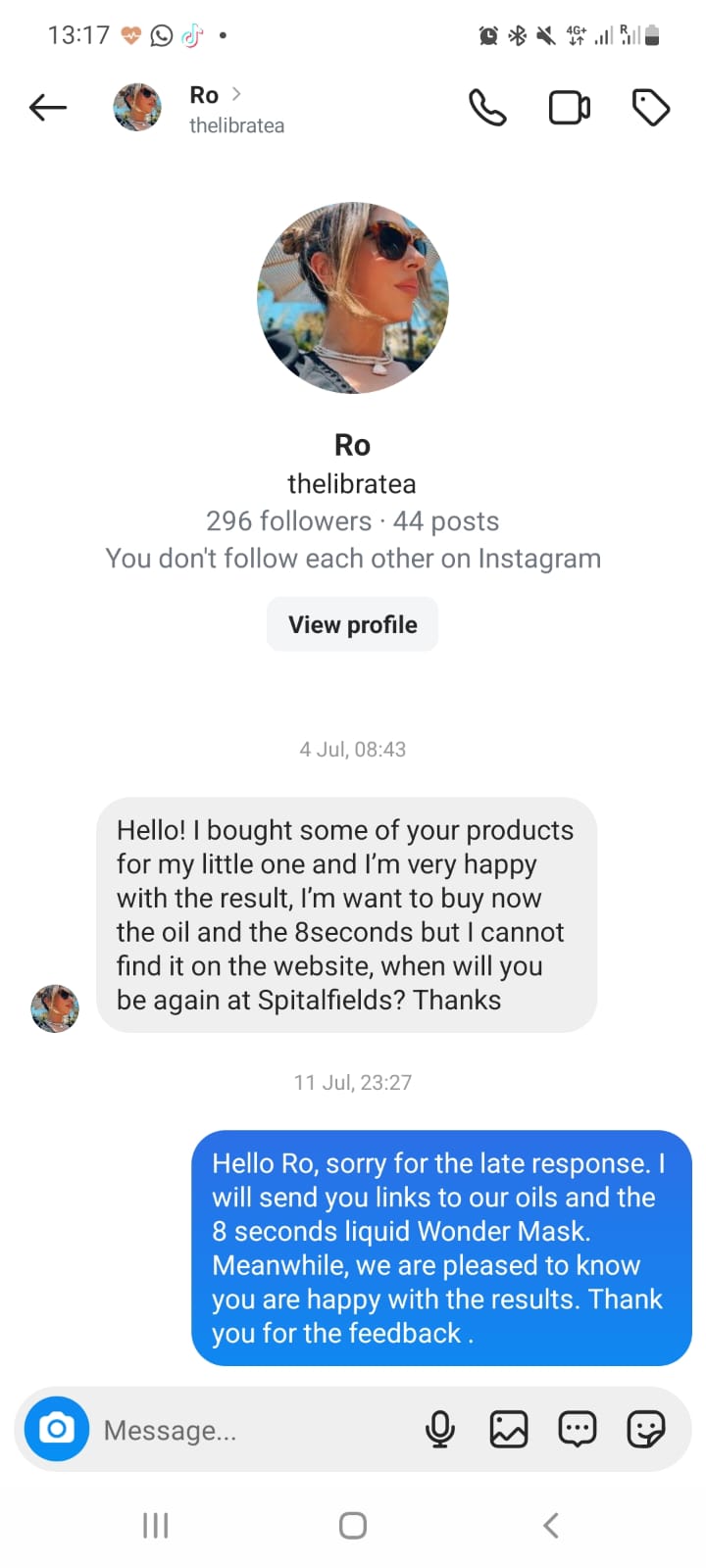The width and height of the screenshot is (706, 1568).
Task: Open recent apps from the navigation bar
Action: (156, 1525)
